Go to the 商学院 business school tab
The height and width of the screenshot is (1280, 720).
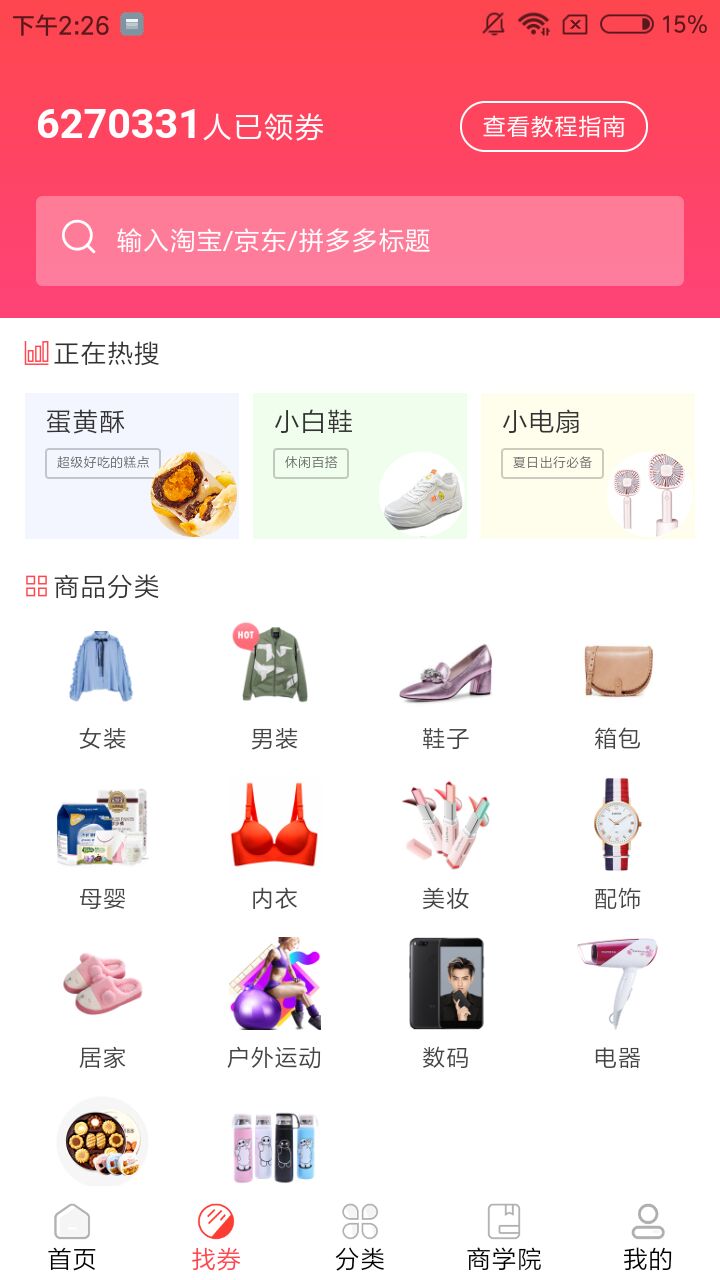(x=503, y=1235)
